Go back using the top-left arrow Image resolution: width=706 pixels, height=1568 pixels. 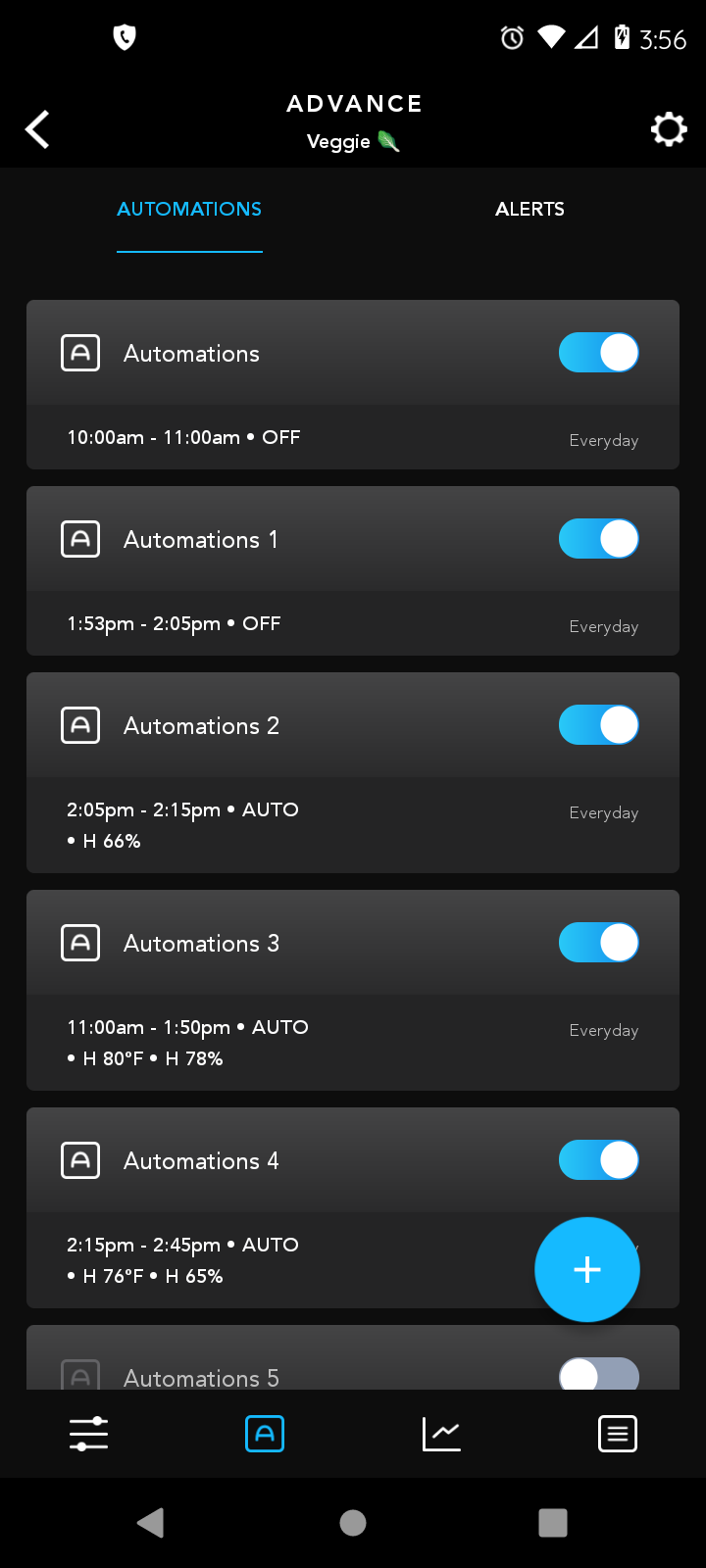37,129
